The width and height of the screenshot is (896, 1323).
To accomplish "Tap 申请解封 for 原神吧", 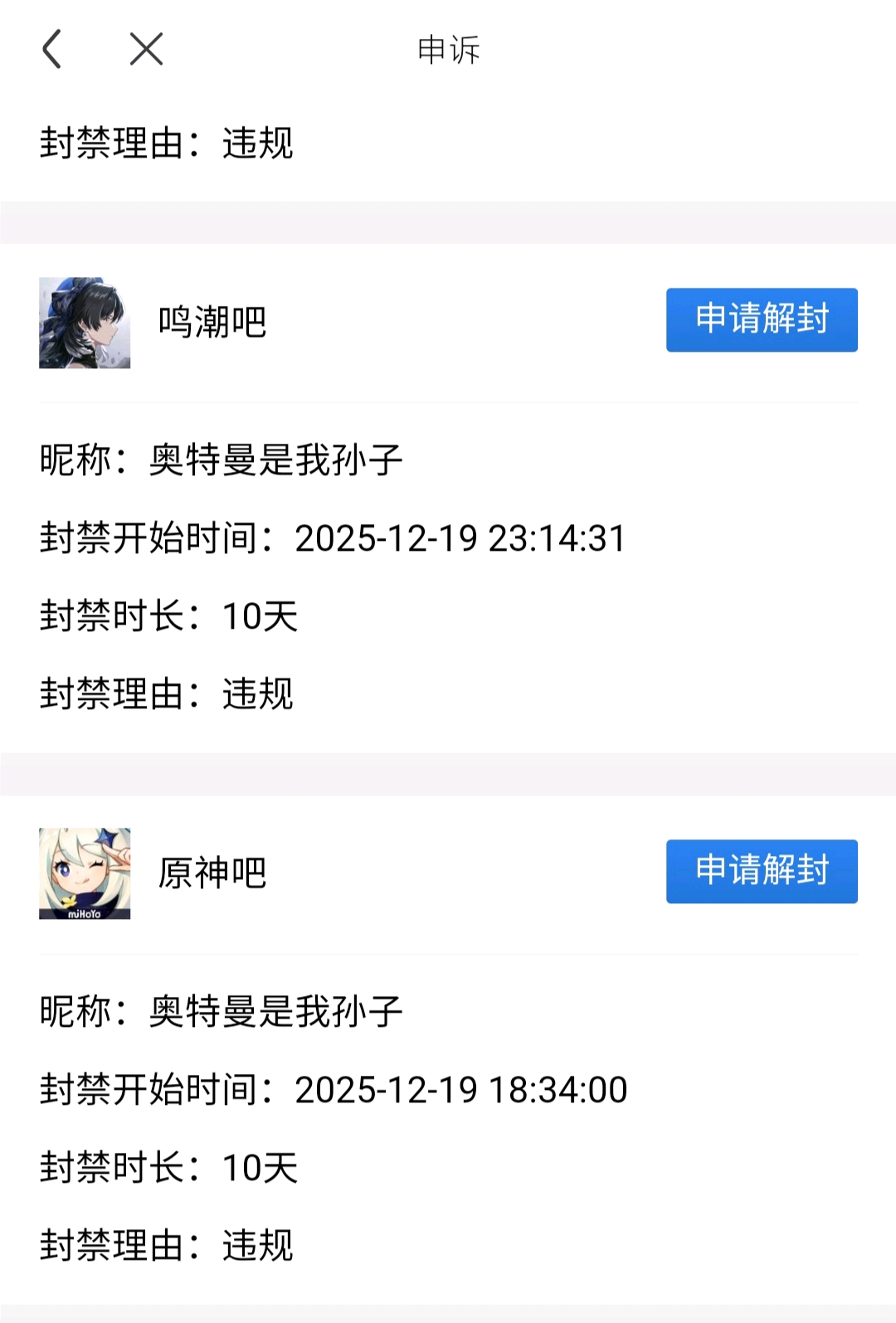I will coord(761,871).
